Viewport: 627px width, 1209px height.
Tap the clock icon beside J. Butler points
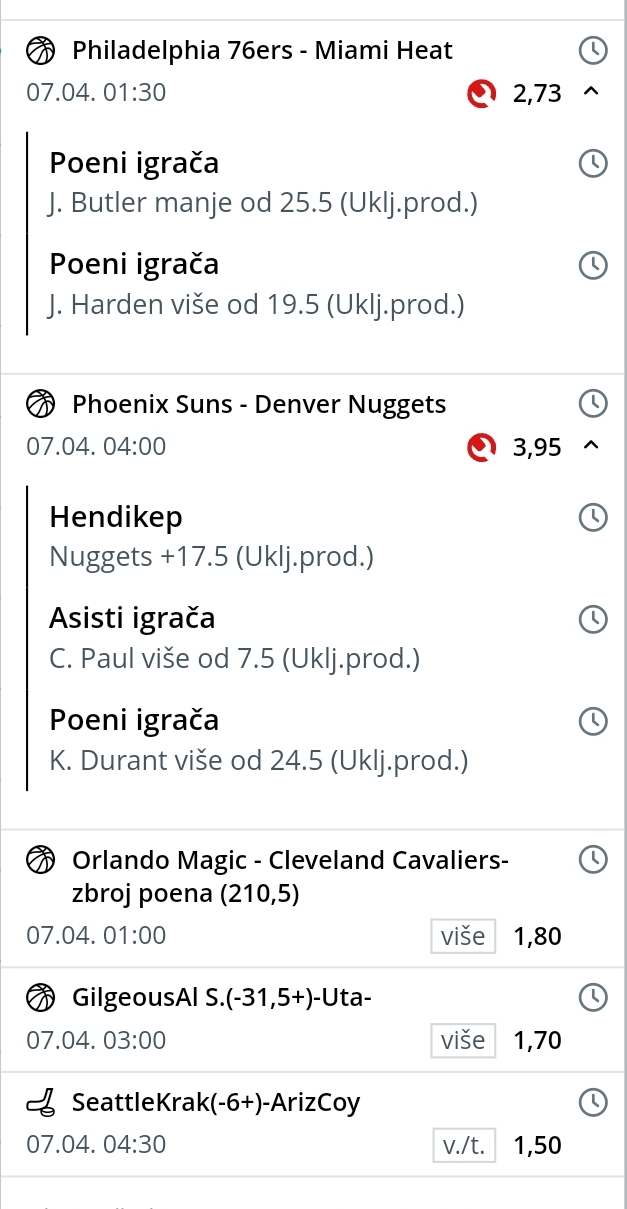tap(594, 163)
